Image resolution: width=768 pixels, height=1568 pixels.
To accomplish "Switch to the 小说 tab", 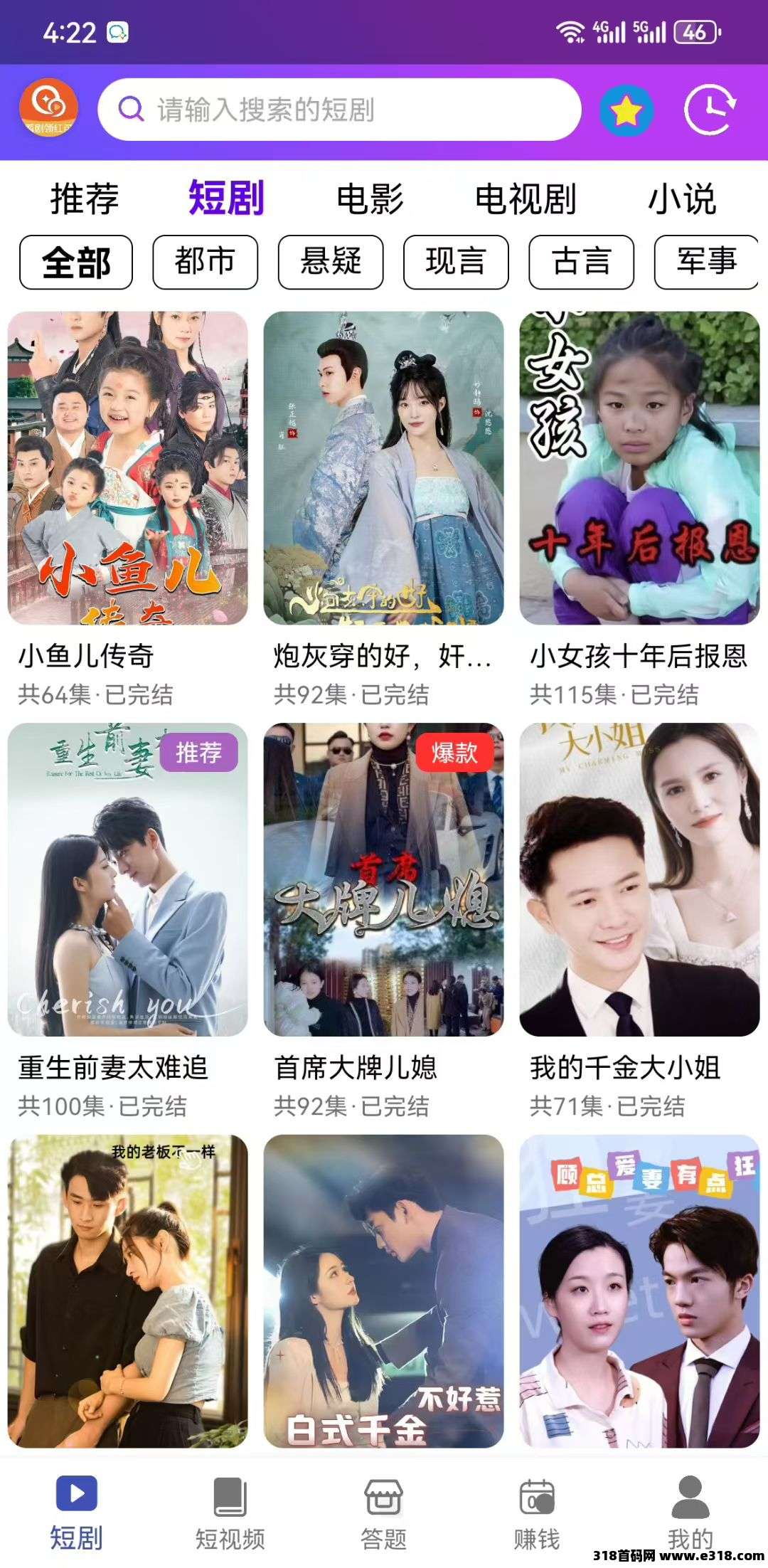I will [682, 198].
